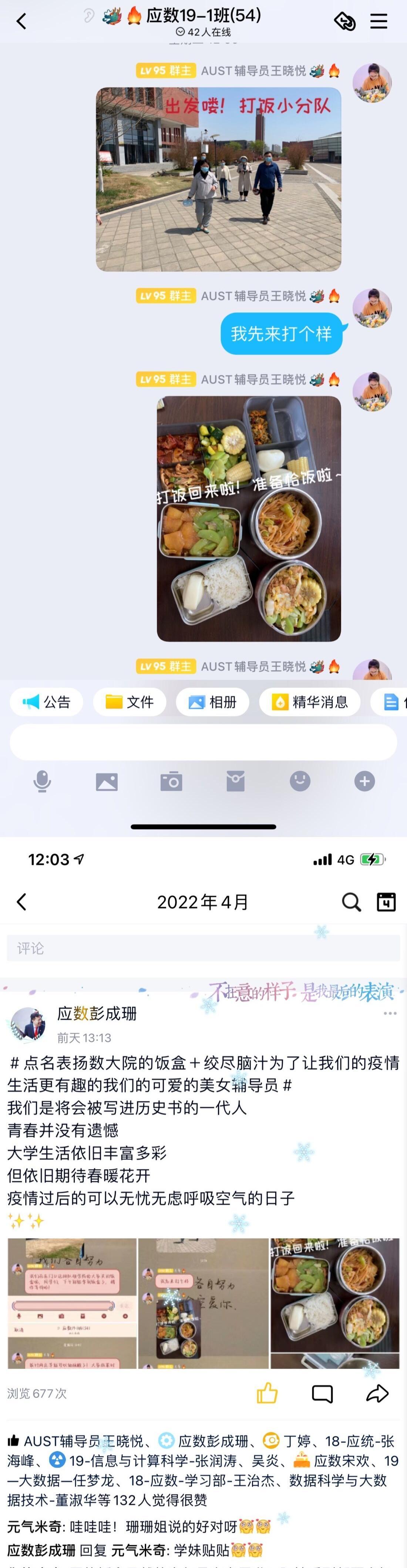This screenshot has width=407, height=1568.
Task: Search posts in the 2022年4月 feed
Action: coord(351,901)
